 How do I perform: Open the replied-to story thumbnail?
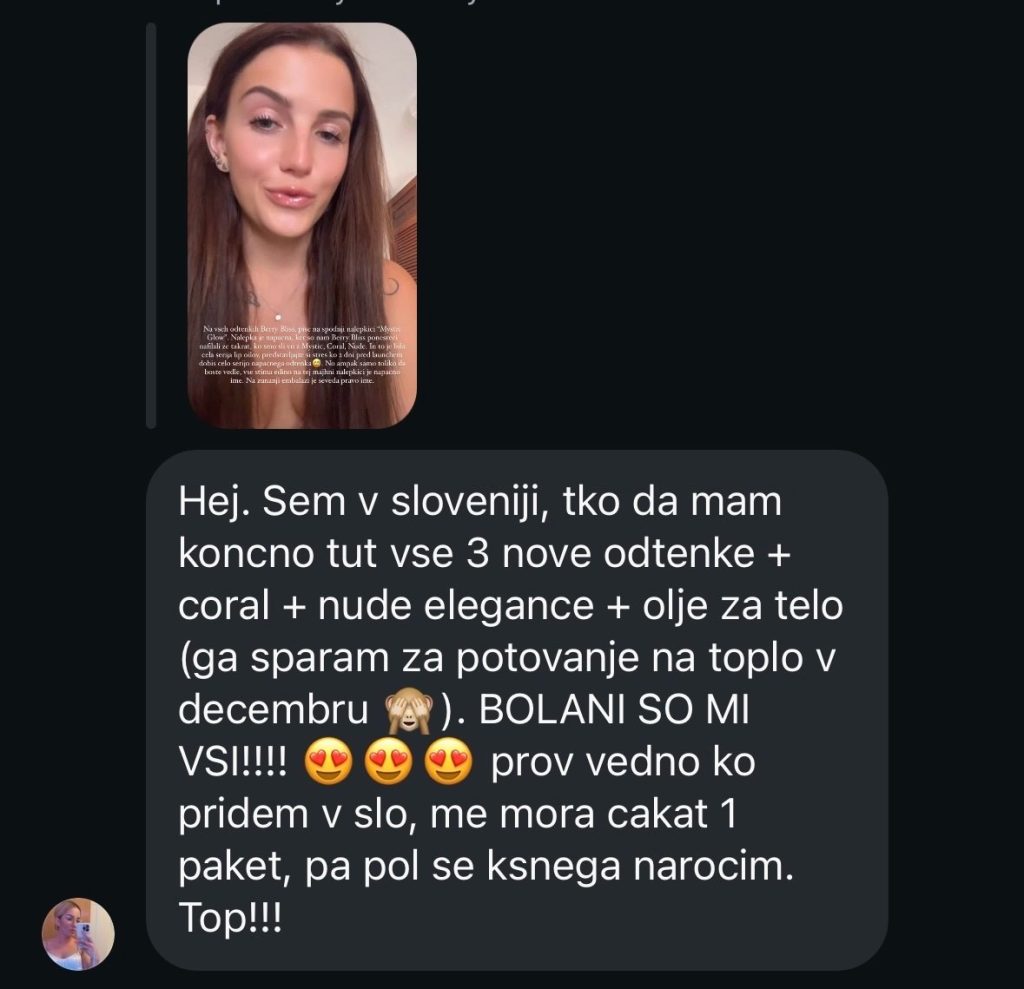coord(302,225)
